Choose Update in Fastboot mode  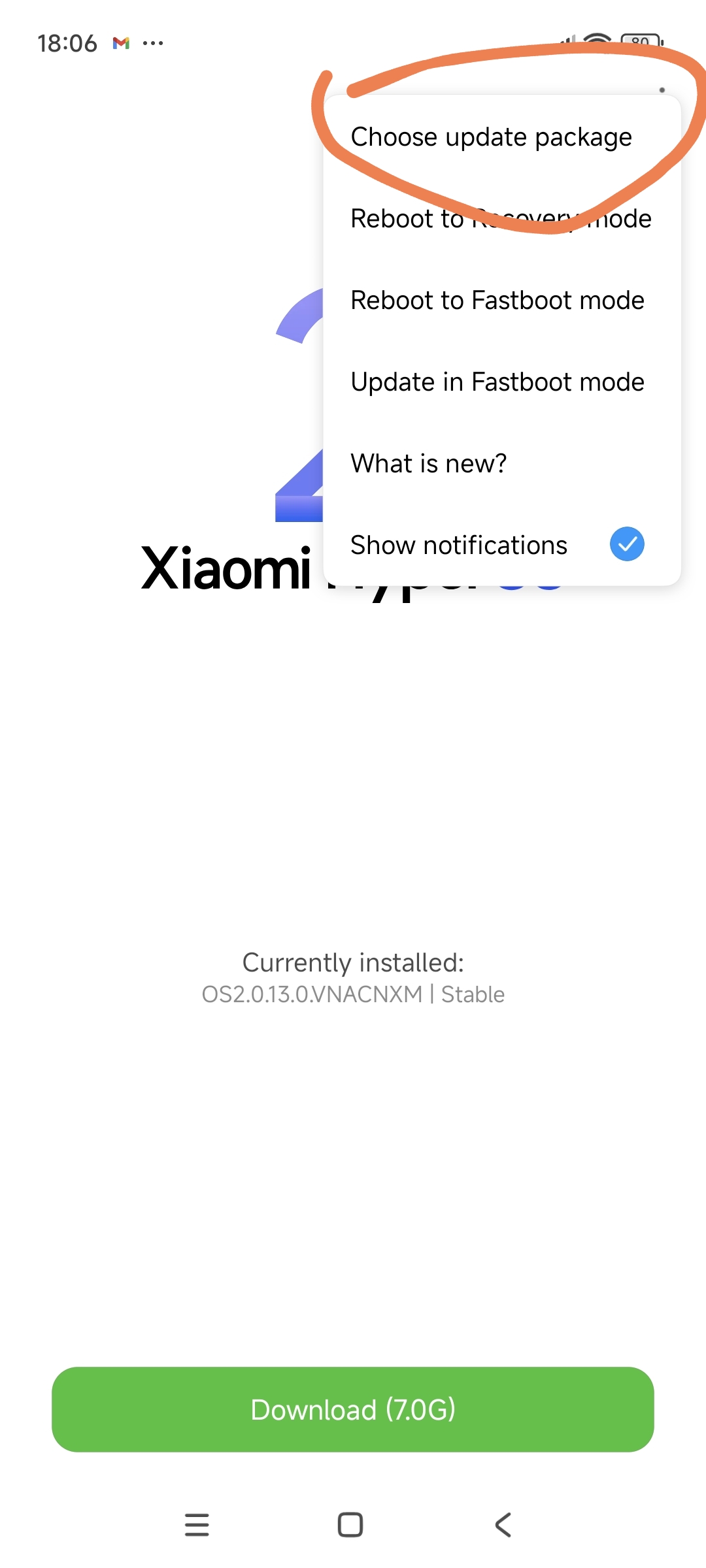pos(497,382)
